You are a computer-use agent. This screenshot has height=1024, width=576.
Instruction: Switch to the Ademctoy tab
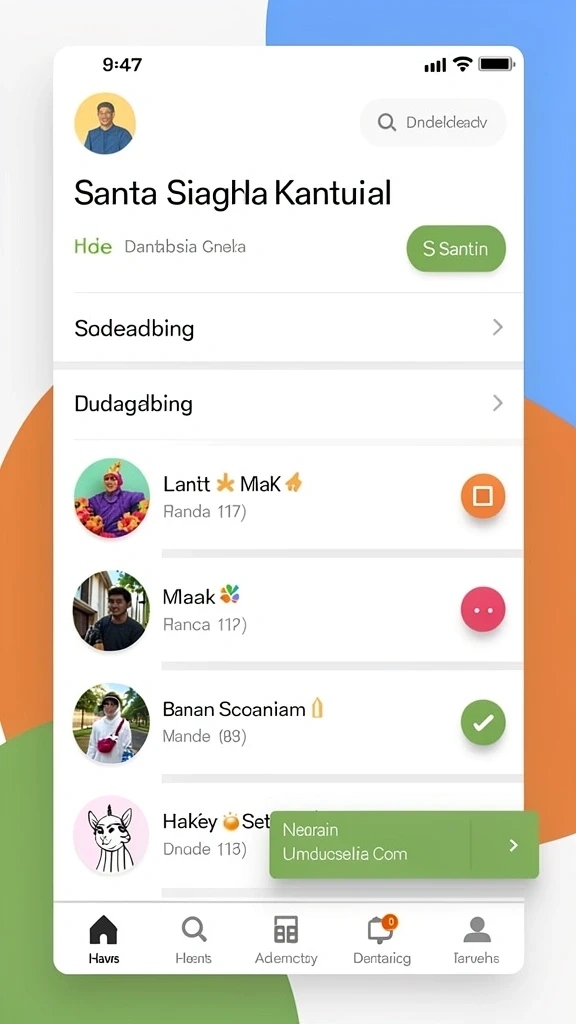pyautogui.click(x=286, y=940)
